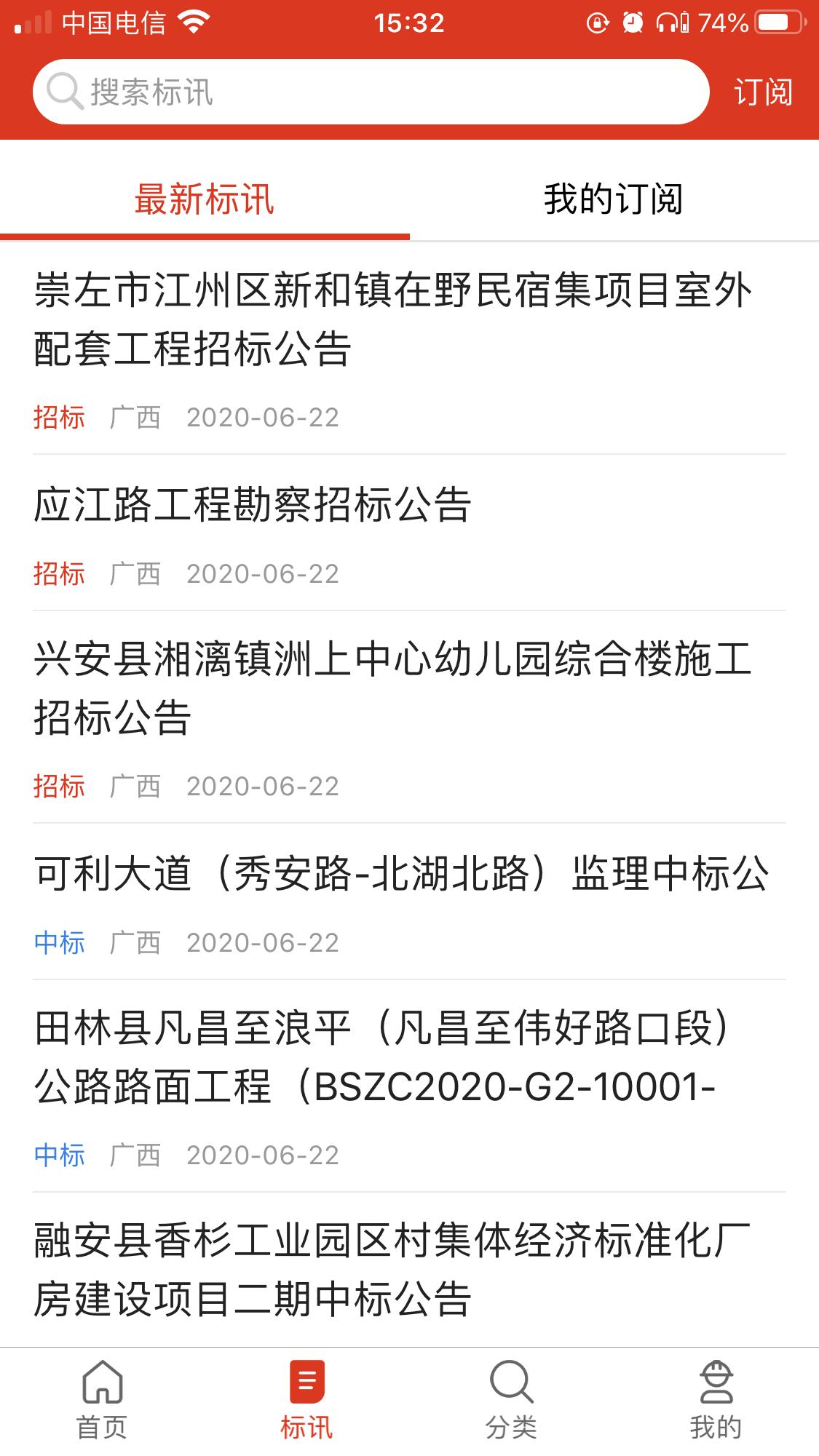
Task: Stay on the 最新标讯 tab
Action: click(205, 200)
